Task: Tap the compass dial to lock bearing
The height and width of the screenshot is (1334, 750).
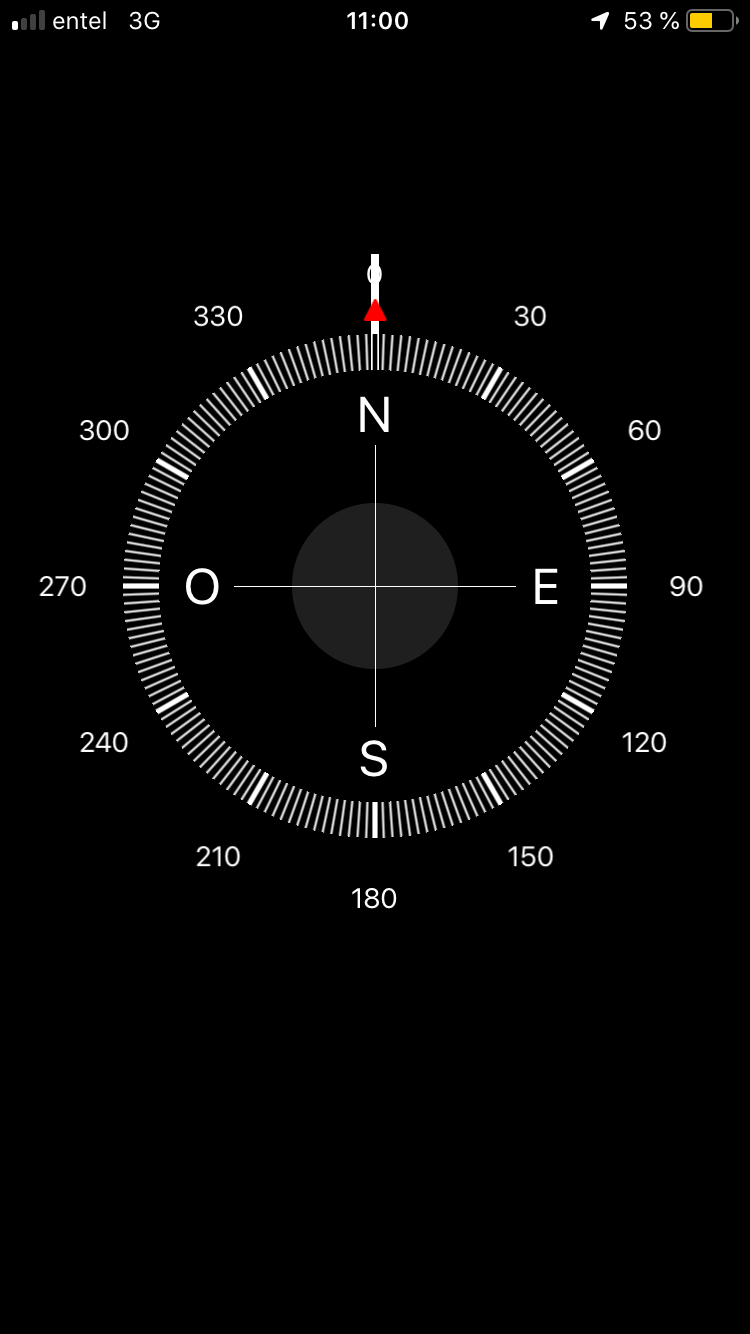Action: coord(375,586)
